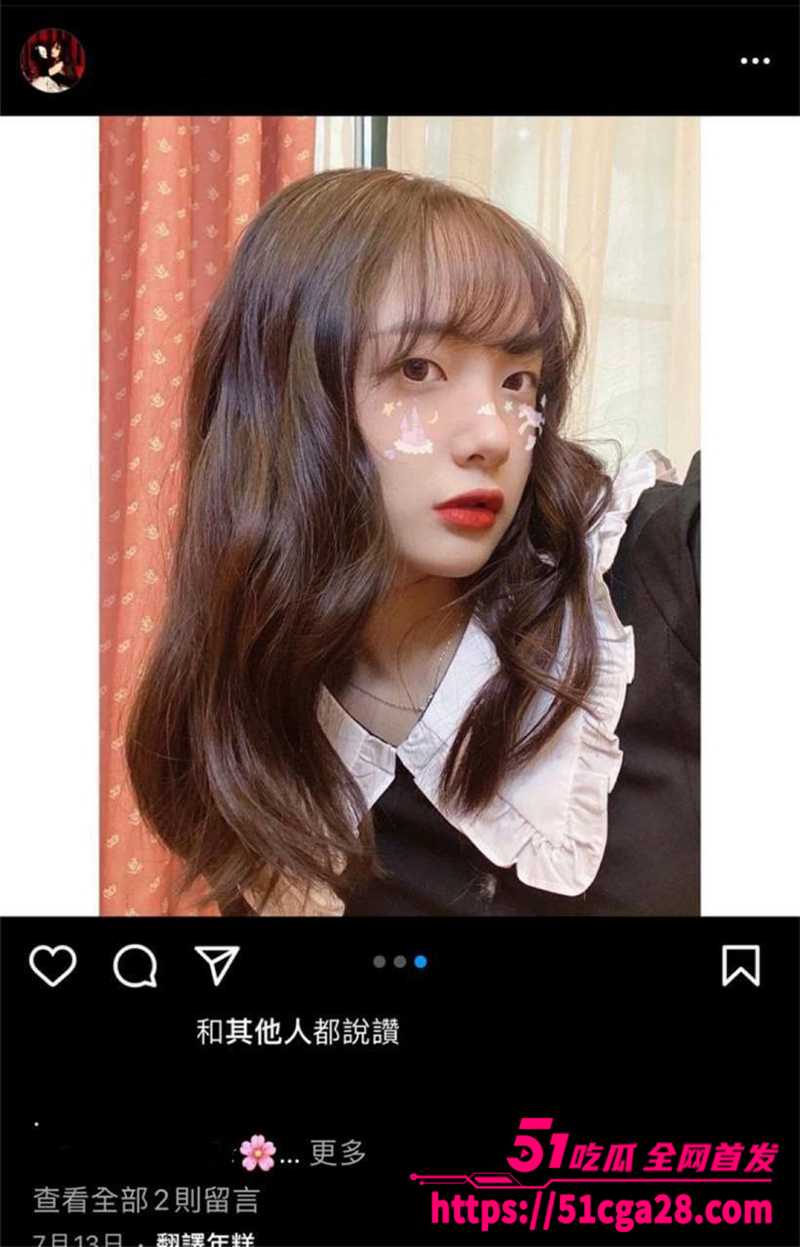Expand the caption with 更多
The image size is (800, 1247).
338,1153
